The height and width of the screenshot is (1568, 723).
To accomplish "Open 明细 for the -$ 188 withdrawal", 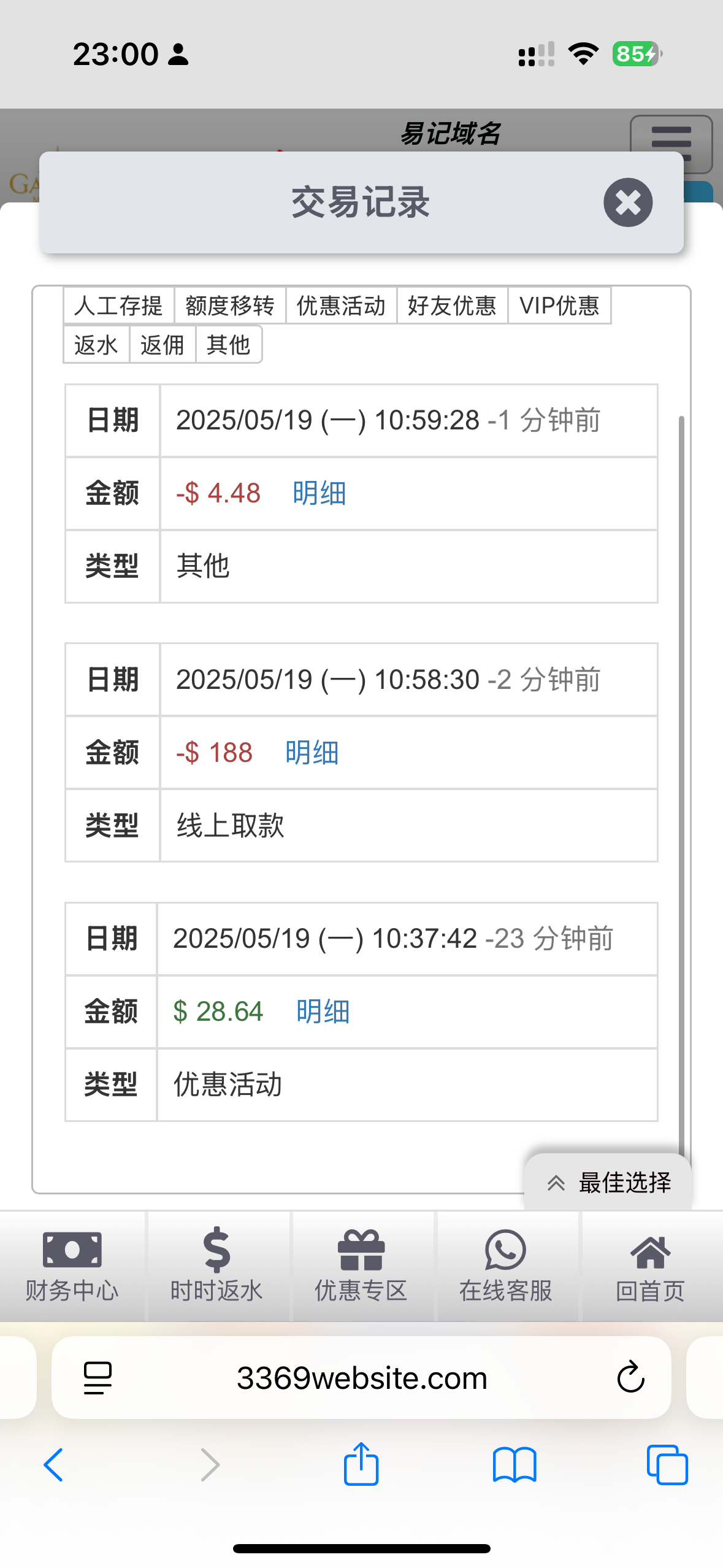I will click(x=312, y=753).
